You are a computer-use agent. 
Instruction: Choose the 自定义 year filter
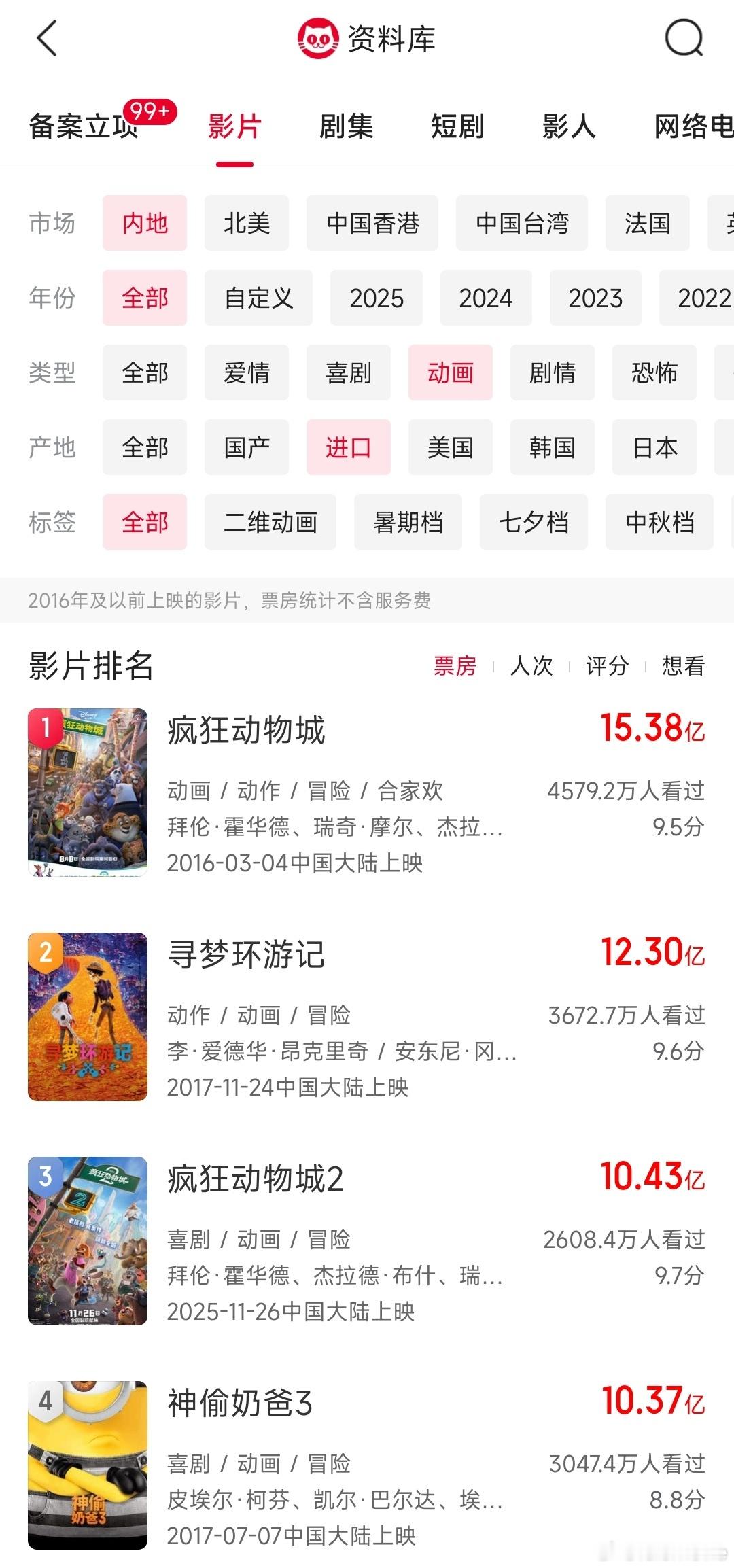pos(258,298)
